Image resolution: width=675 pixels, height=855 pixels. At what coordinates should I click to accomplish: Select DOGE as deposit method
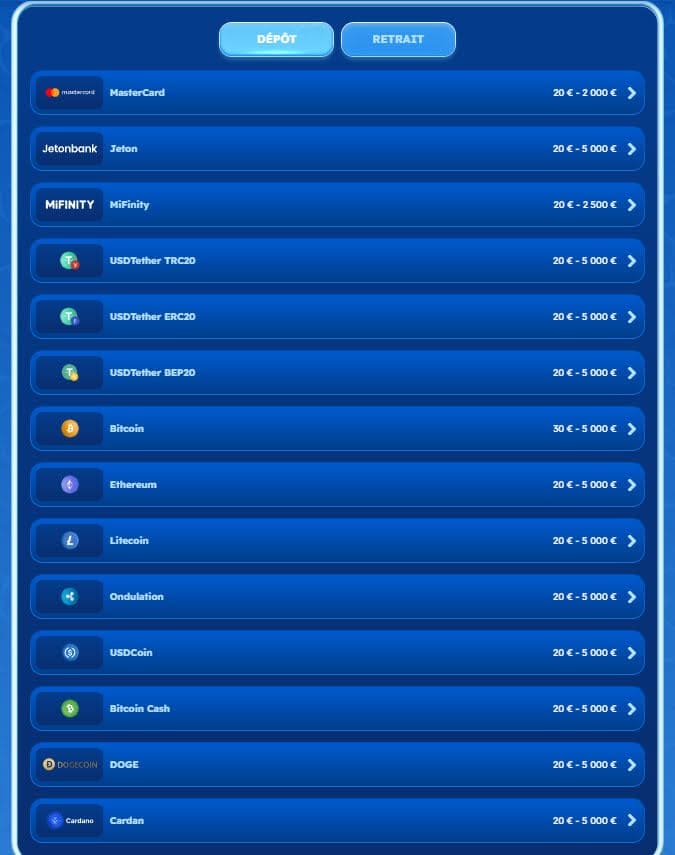(x=337, y=765)
